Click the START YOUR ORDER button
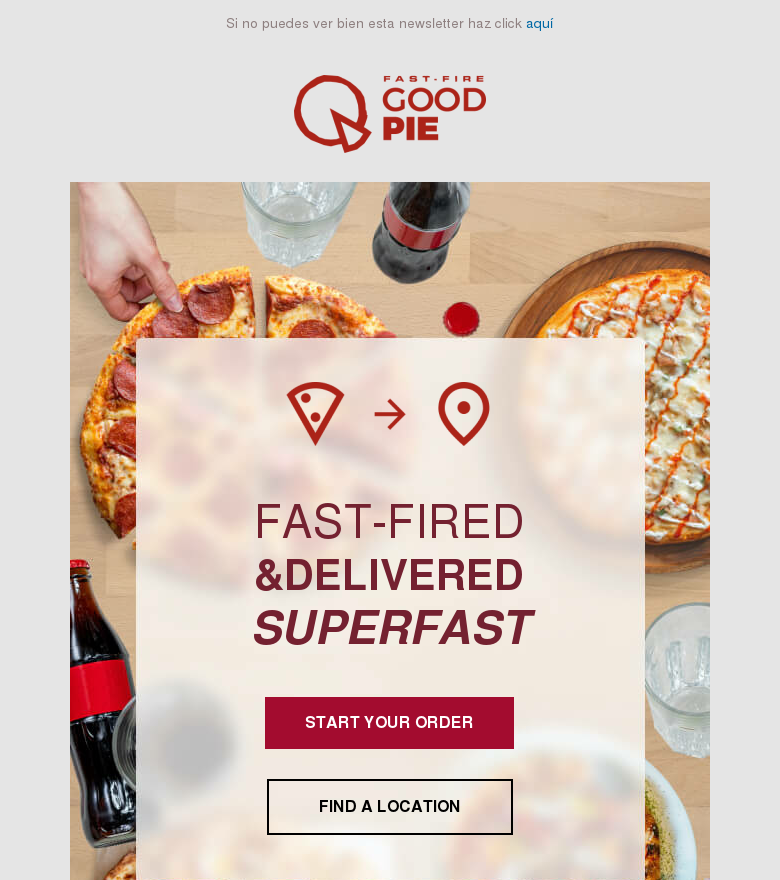This screenshot has width=780, height=880. tap(390, 722)
